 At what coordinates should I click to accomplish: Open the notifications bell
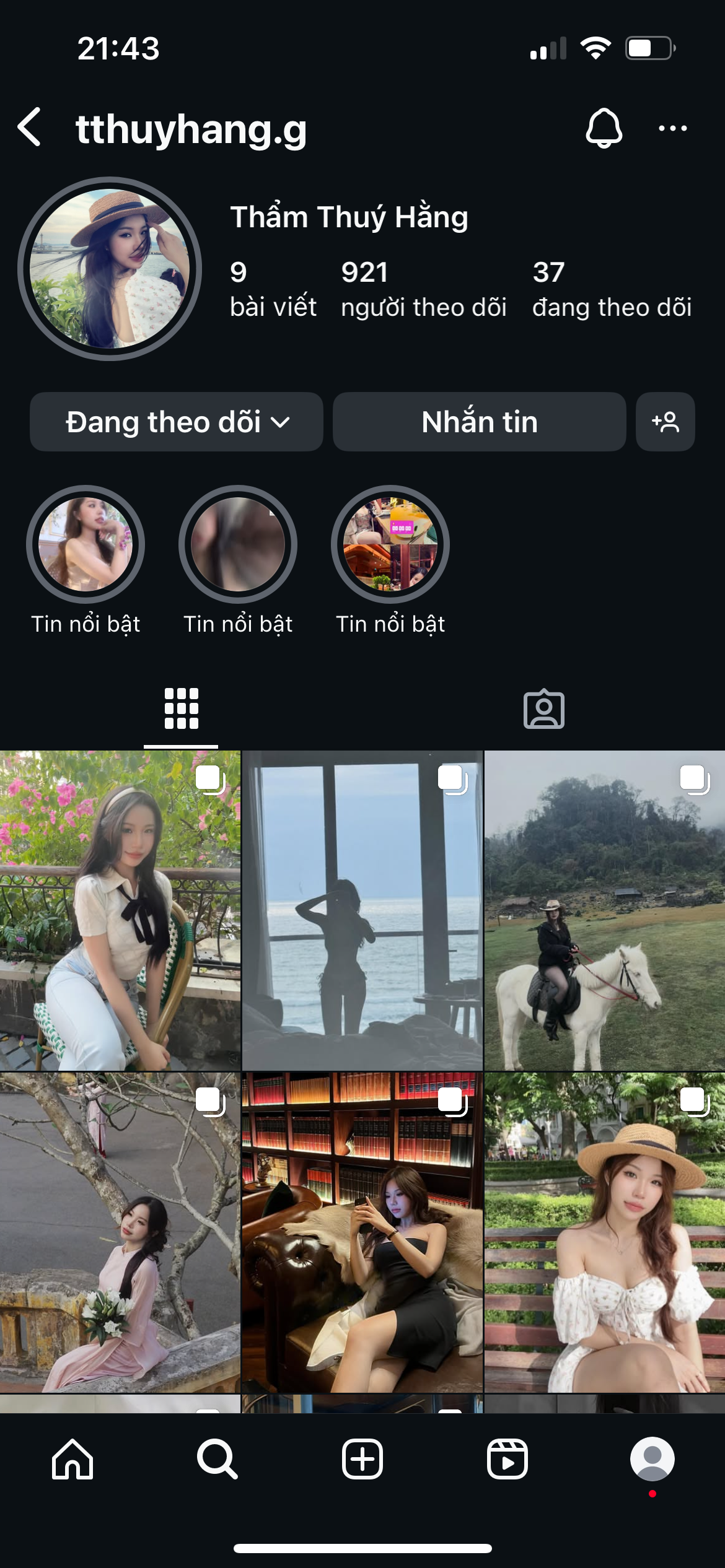604,128
